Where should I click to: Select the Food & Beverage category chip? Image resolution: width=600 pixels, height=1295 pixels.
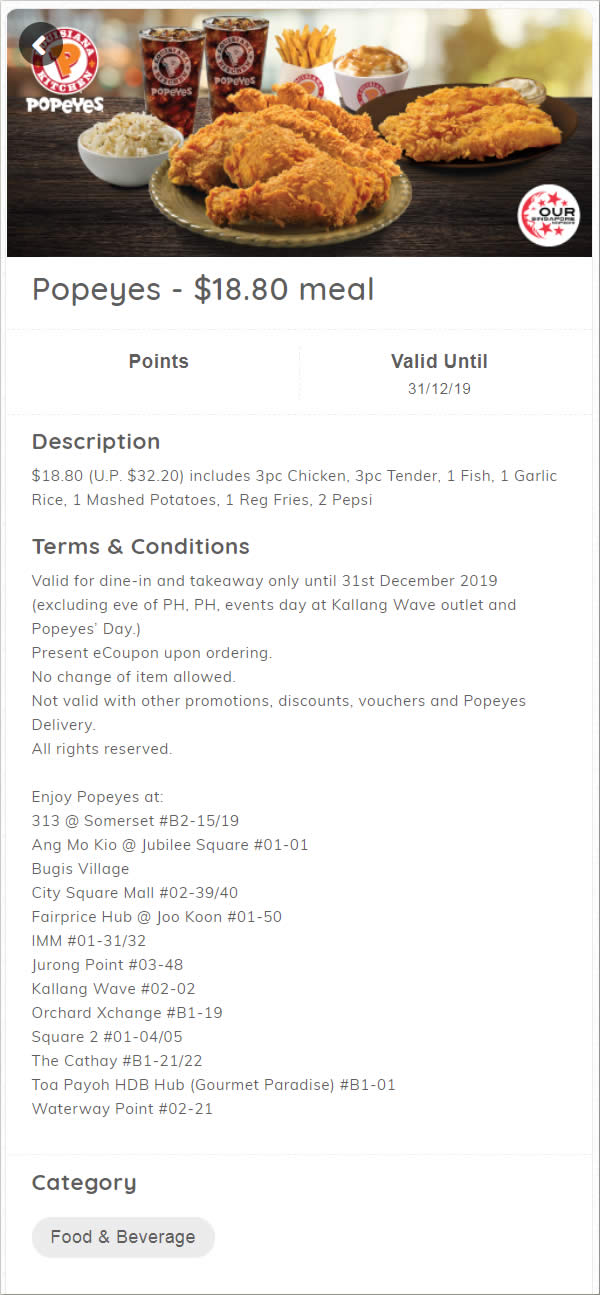click(123, 1237)
